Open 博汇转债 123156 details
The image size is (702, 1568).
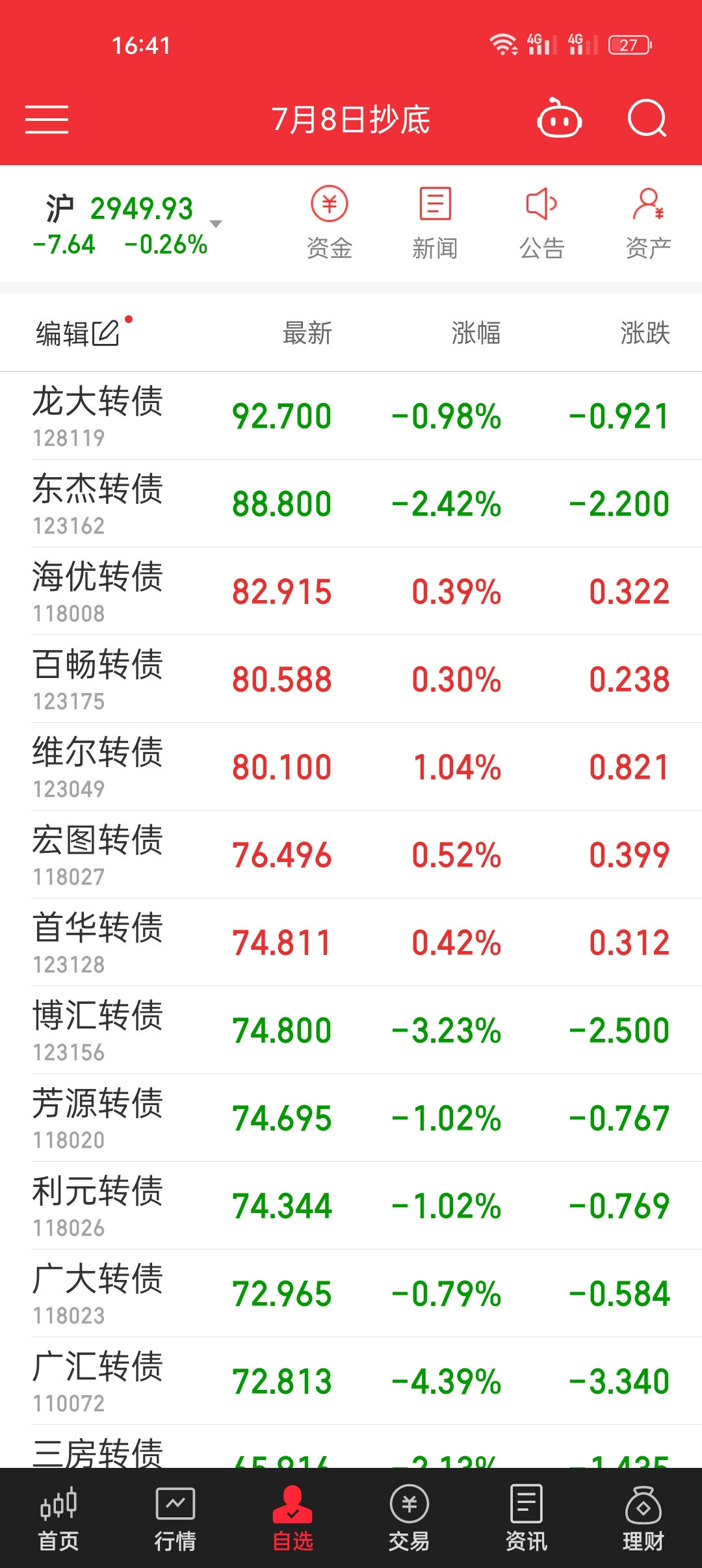tap(97, 1030)
